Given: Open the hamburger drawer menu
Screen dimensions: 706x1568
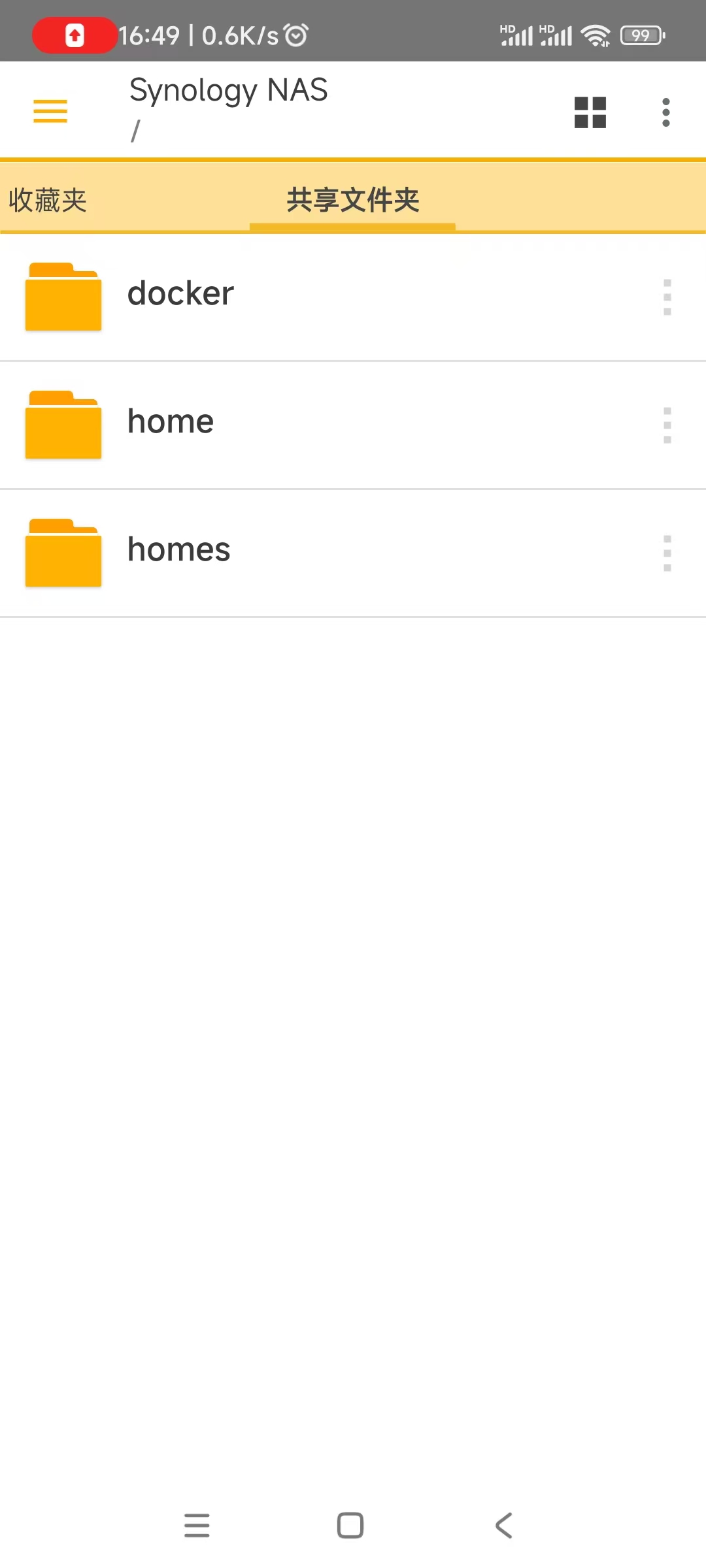Looking at the screenshot, I should coord(50,111).
